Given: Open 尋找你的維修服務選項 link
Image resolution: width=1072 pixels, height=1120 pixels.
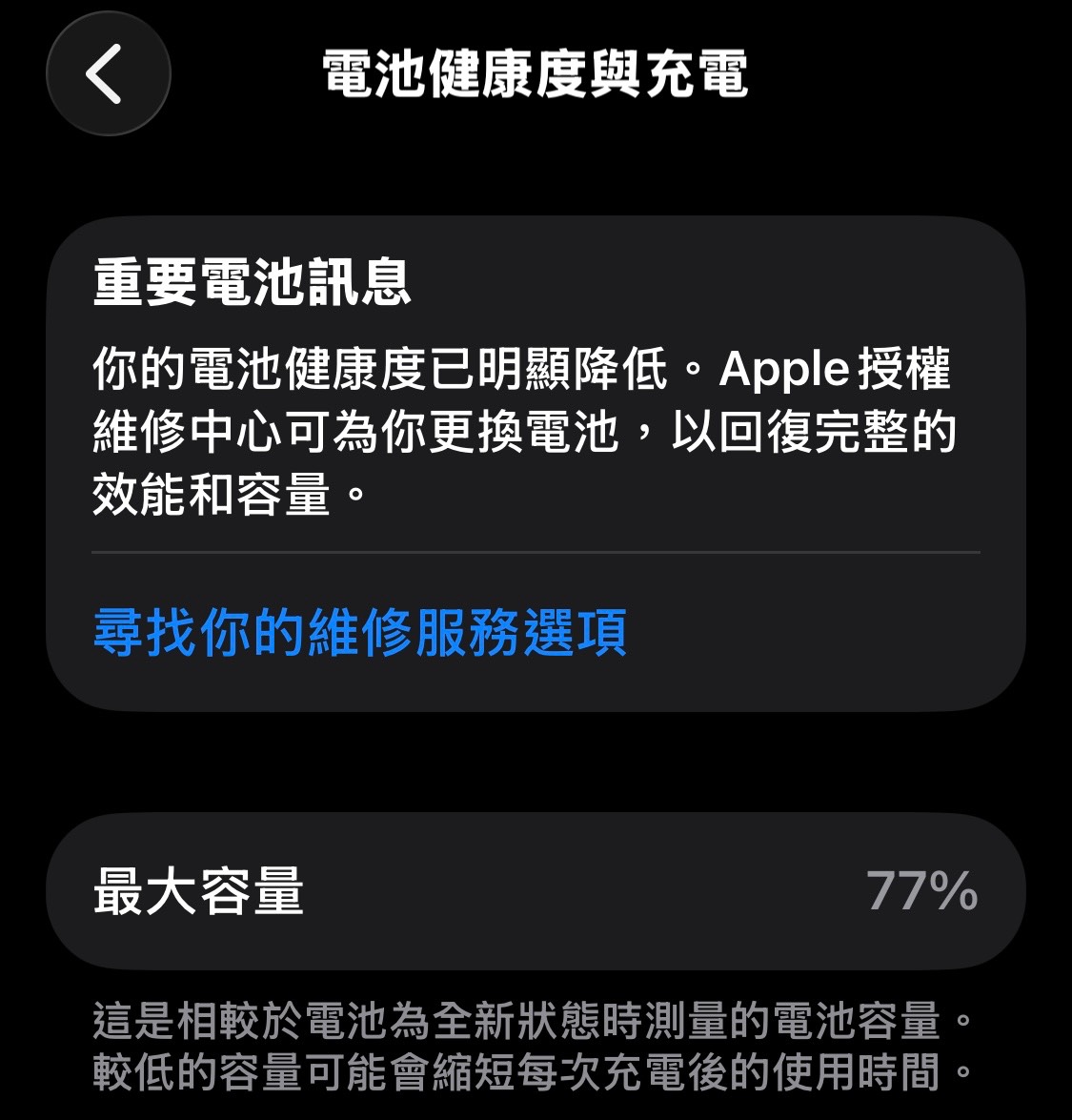Looking at the screenshot, I should pos(359,631).
